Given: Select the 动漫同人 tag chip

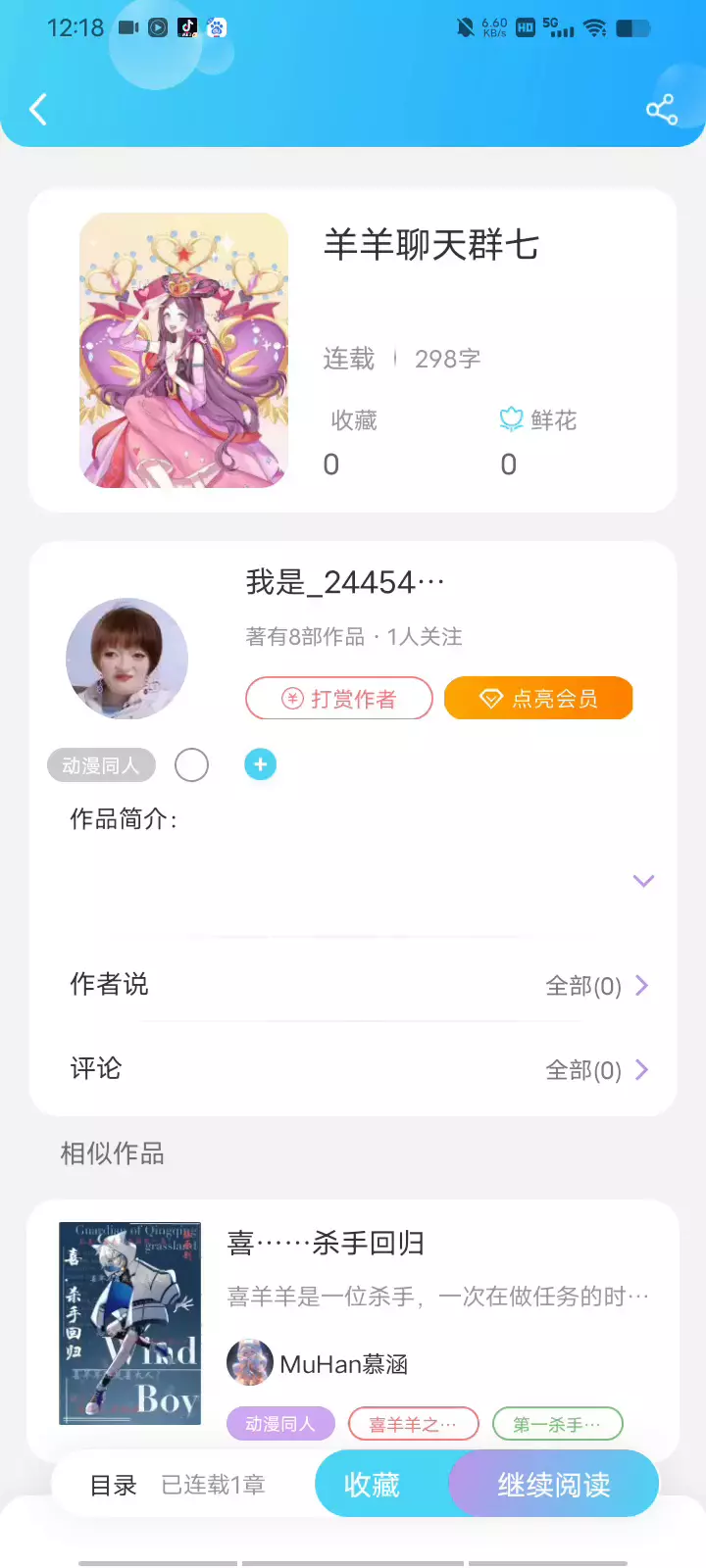Looking at the screenshot, I should coord(101,765).
